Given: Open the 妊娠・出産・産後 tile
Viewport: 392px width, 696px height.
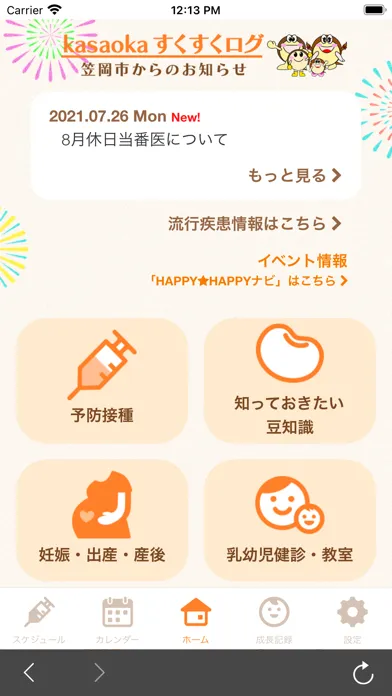Looking at the screenshot, I should tap(102, 520).
